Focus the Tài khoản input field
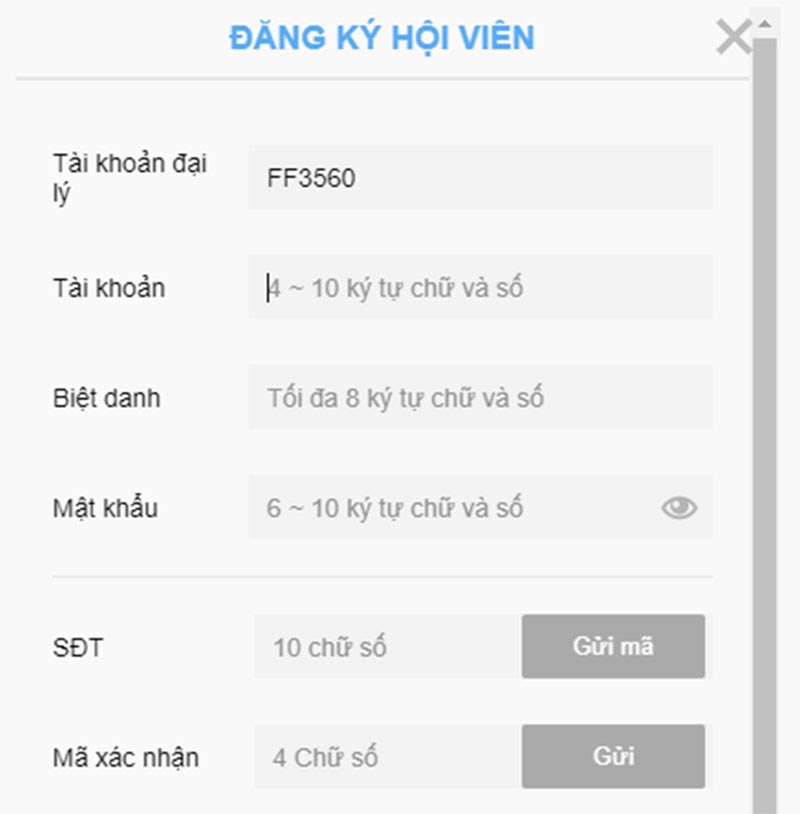Viewport: 800px width, 814px height. 480,288
